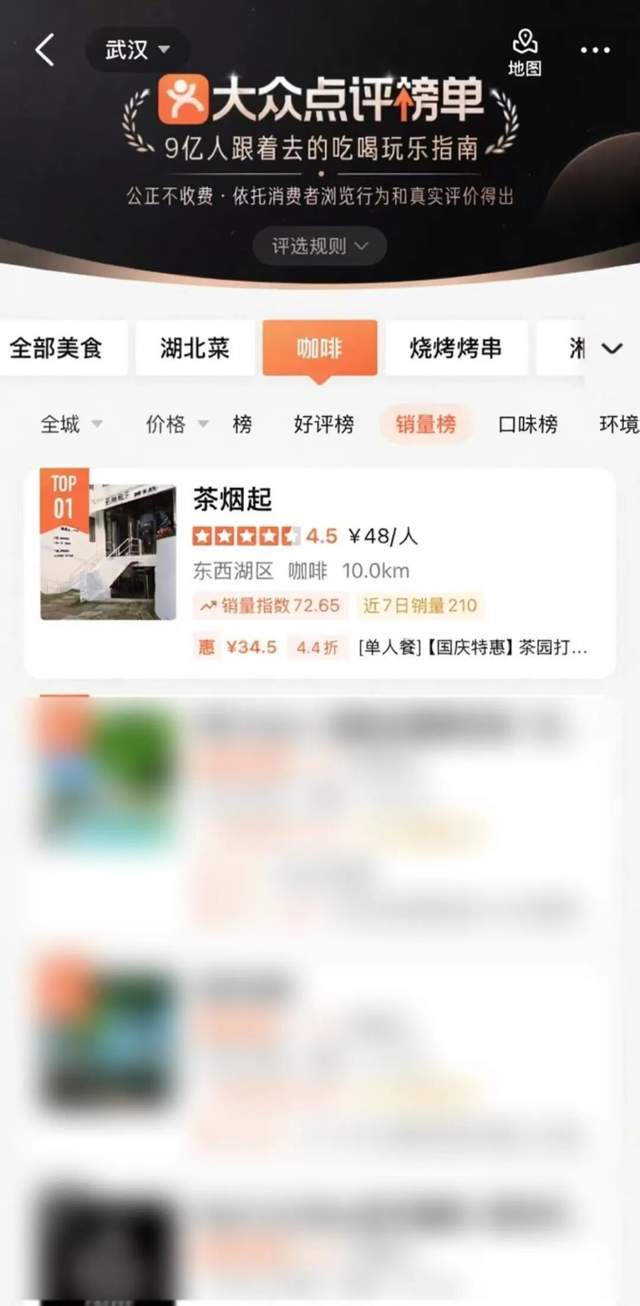640x1306 pixels.
Task: Expand the 评选规则 dropdown
Action: 320,245
